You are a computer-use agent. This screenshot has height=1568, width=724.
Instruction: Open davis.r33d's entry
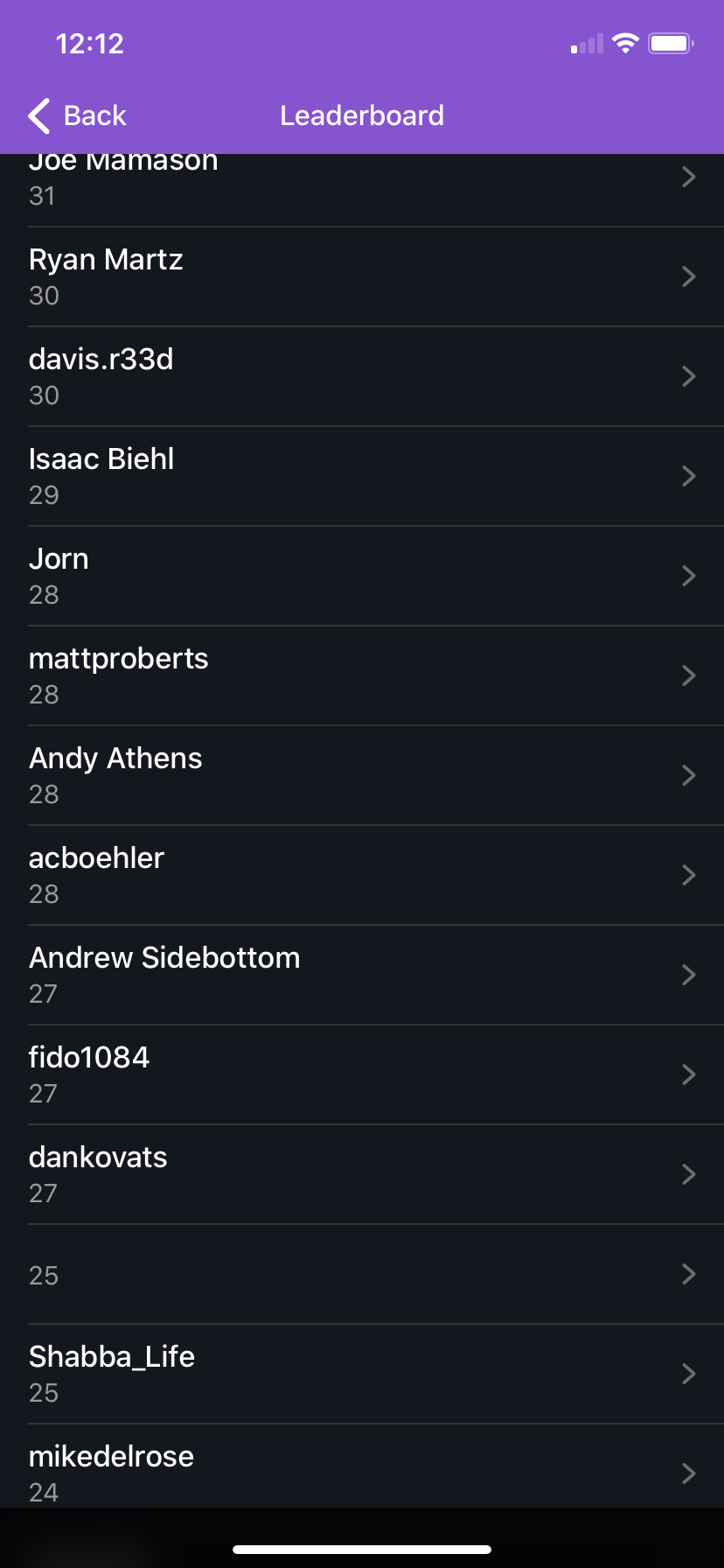362,377
